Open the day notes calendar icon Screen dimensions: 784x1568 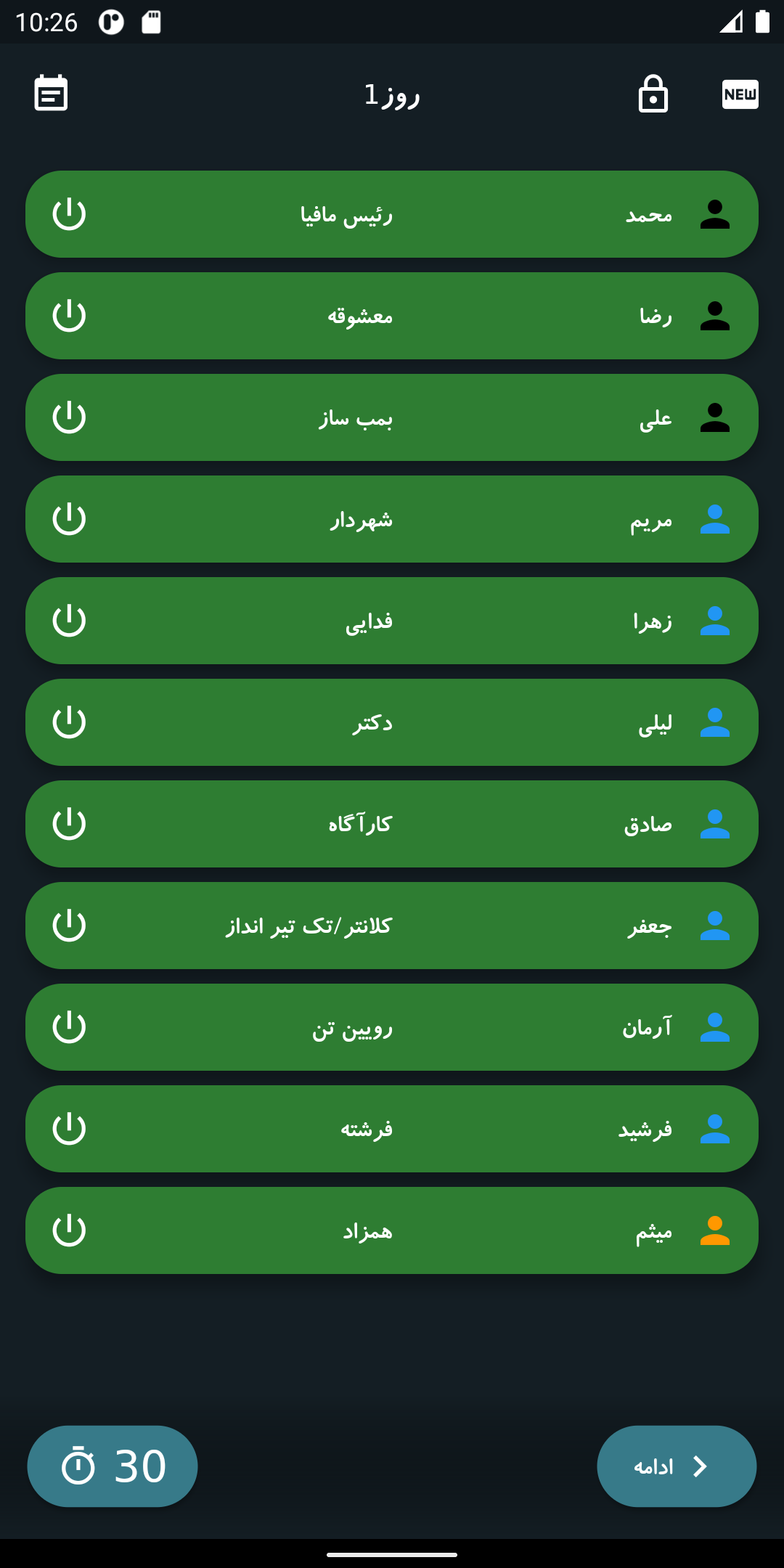[x=50, y=93]
